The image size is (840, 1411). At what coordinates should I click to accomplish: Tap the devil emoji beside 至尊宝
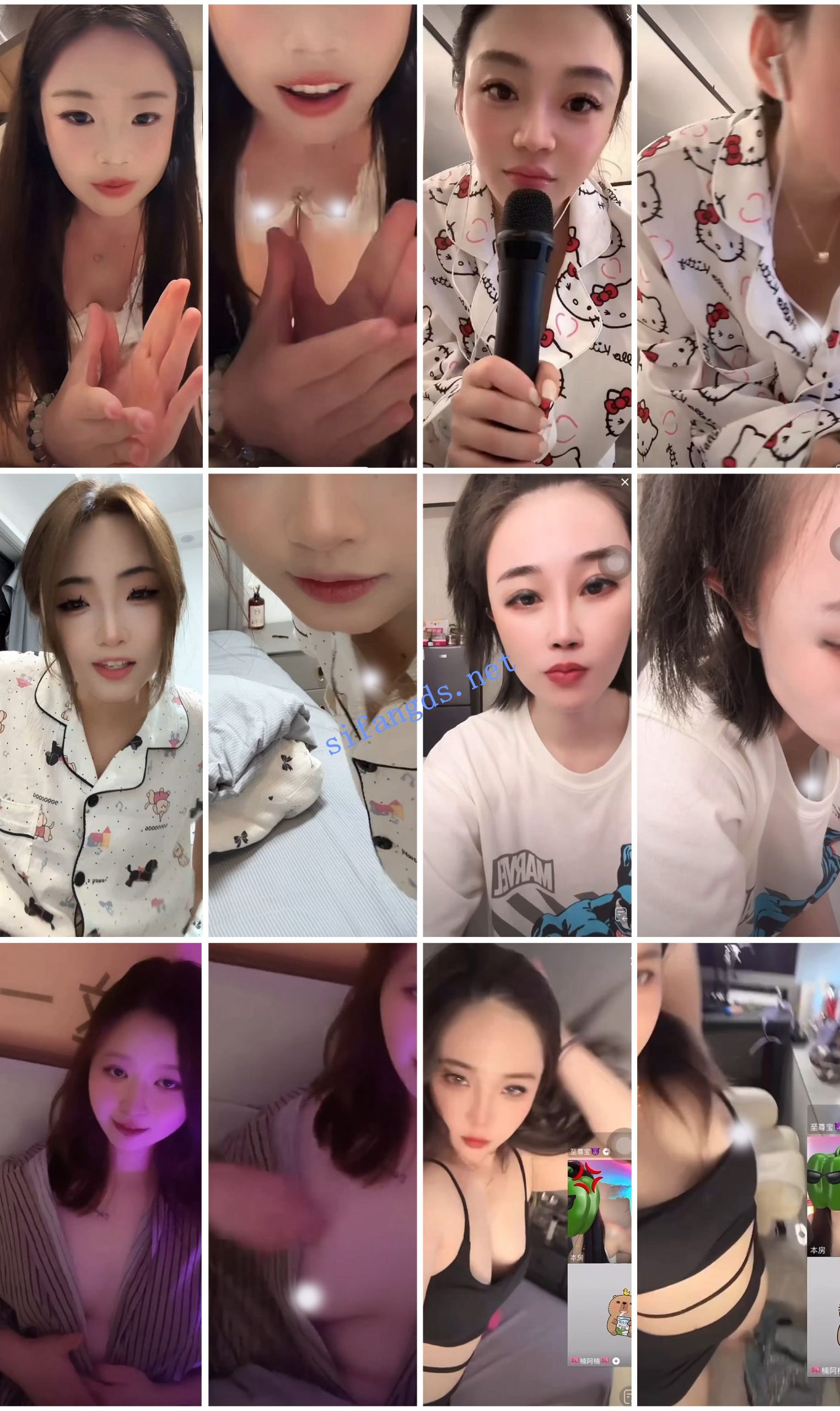pyautogui.click(x=596, y=1152)
